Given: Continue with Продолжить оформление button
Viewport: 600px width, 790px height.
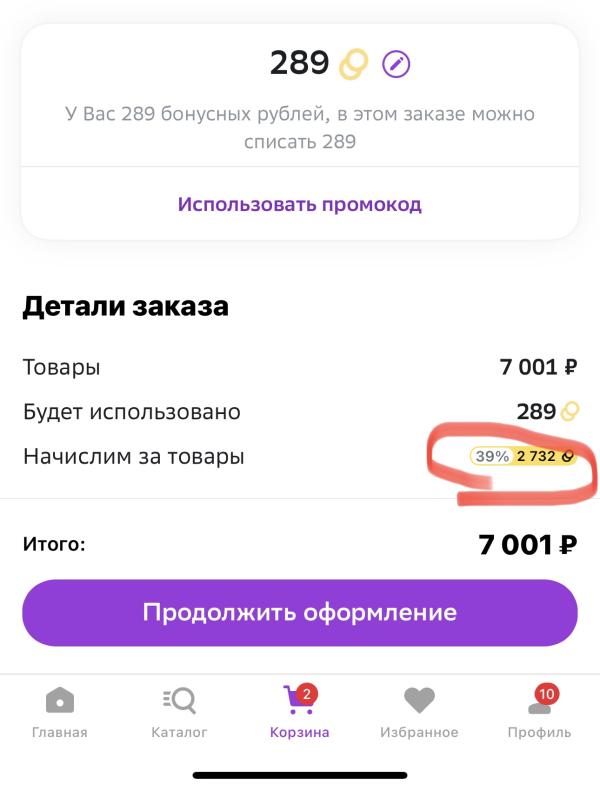Looking at the screenshot, I should pos(300,612).
